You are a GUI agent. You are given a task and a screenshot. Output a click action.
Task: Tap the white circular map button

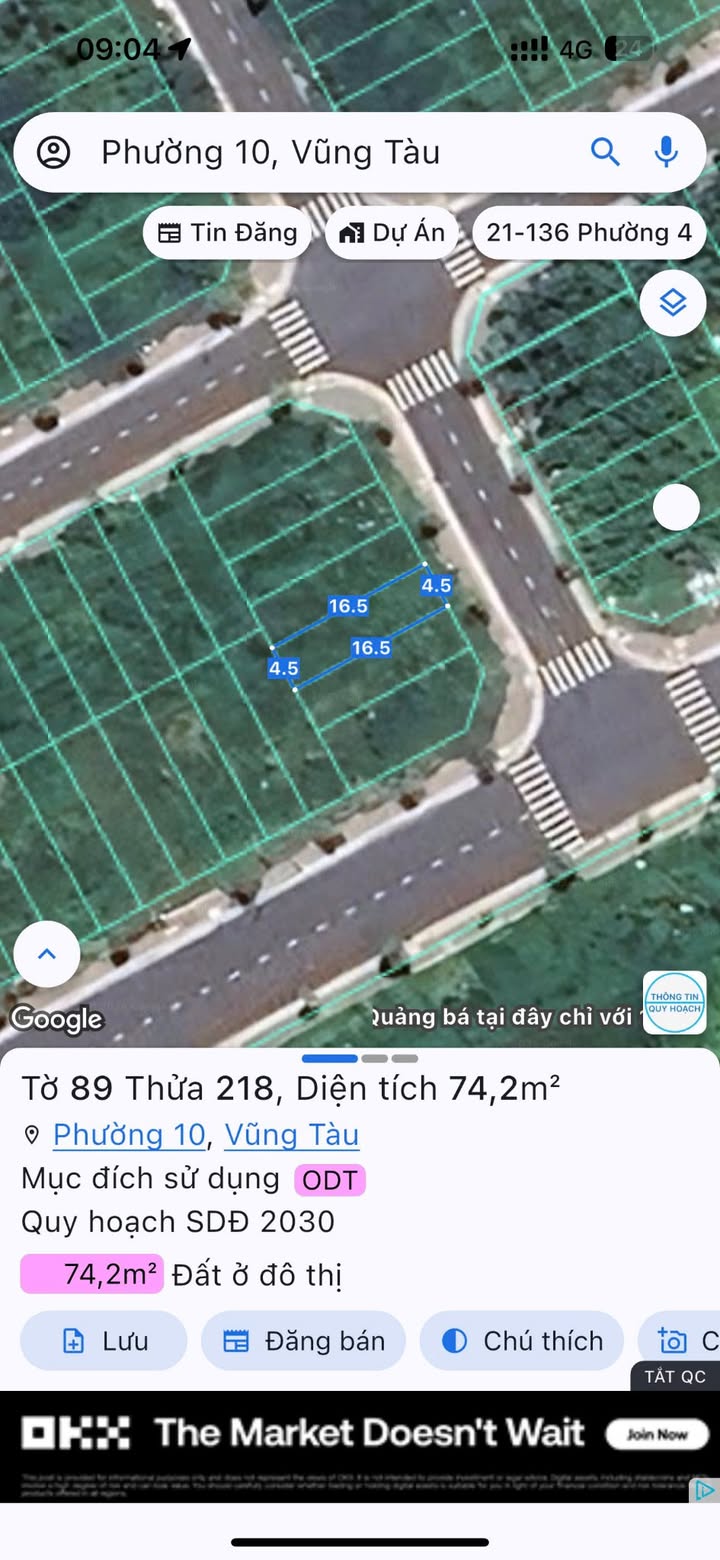(x=676, y=507)
